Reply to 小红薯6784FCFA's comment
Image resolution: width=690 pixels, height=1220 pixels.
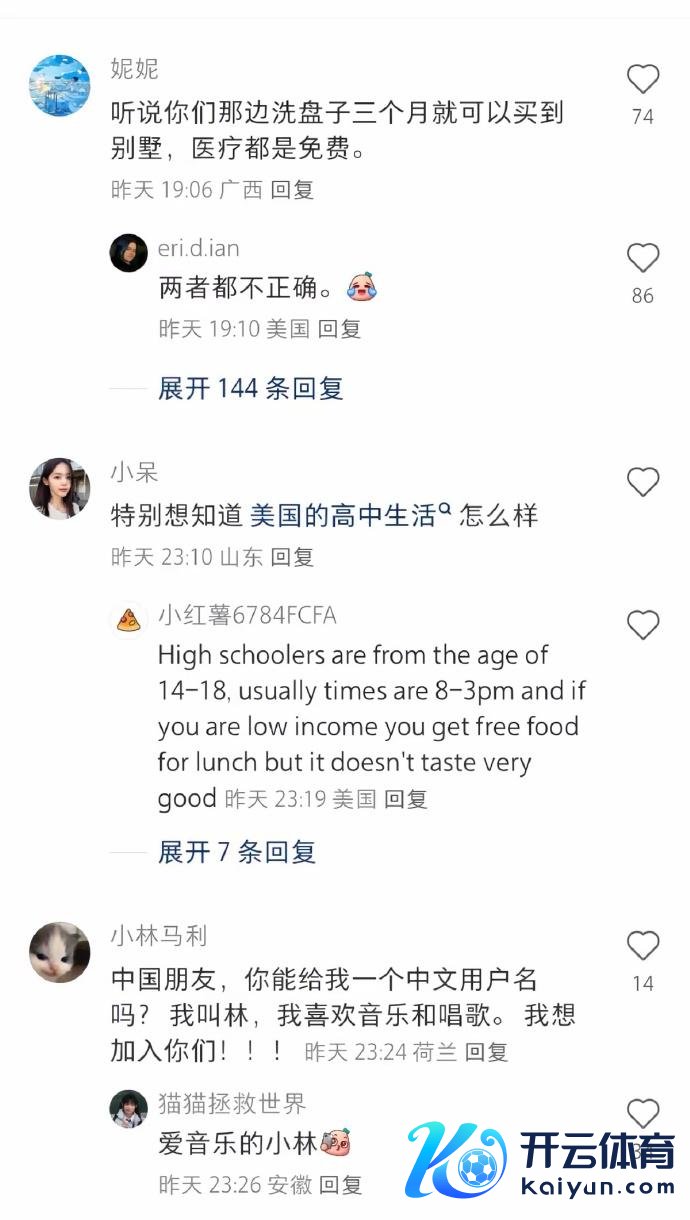pos(406,799)
